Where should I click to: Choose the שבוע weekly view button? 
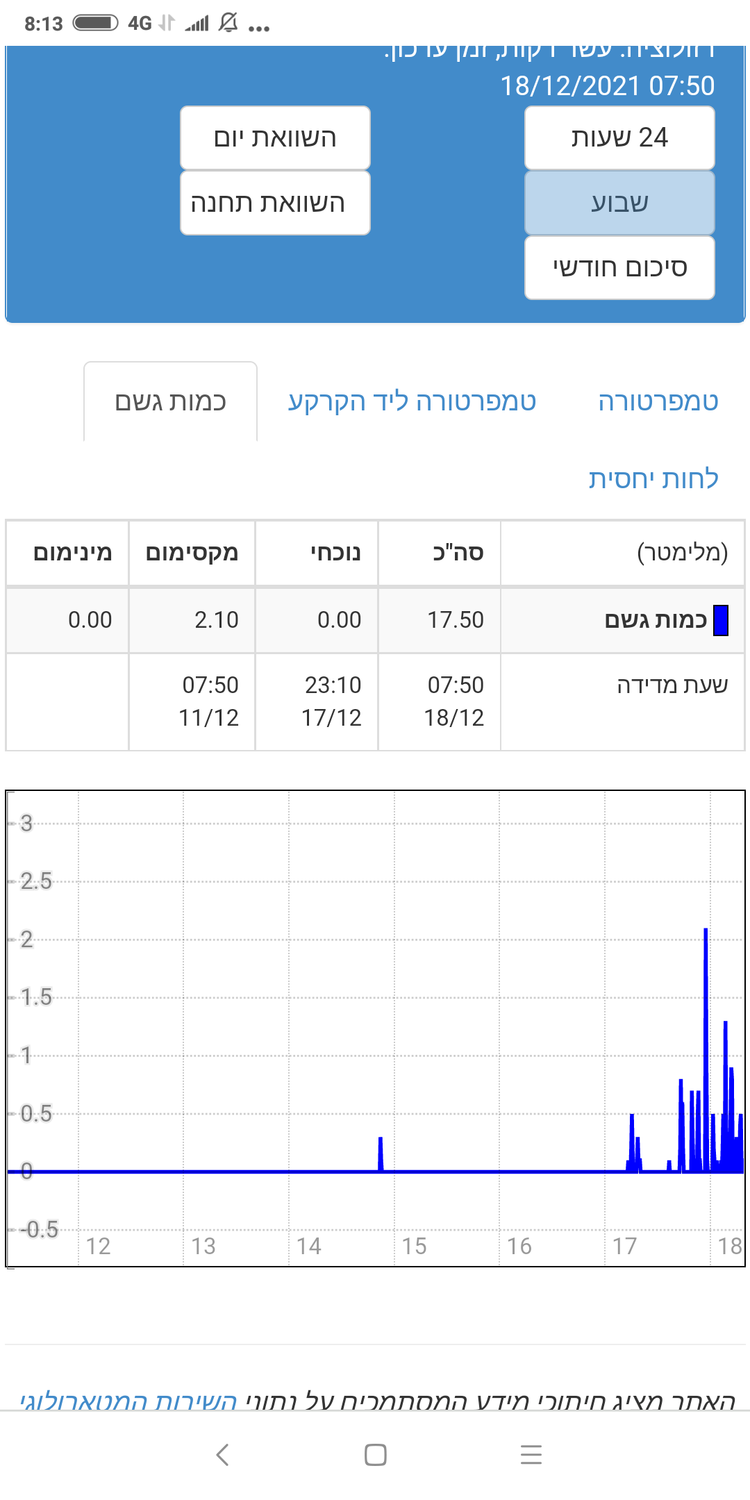[x=619, y=203]
